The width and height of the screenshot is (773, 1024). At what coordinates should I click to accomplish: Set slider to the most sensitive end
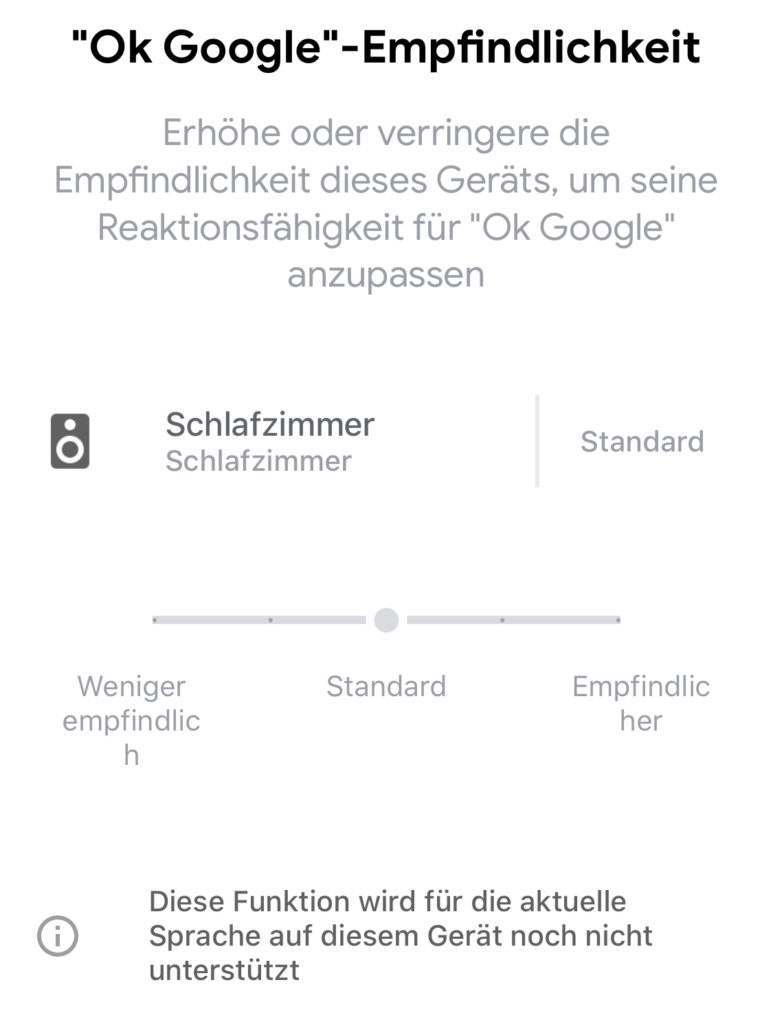point(618,620)
